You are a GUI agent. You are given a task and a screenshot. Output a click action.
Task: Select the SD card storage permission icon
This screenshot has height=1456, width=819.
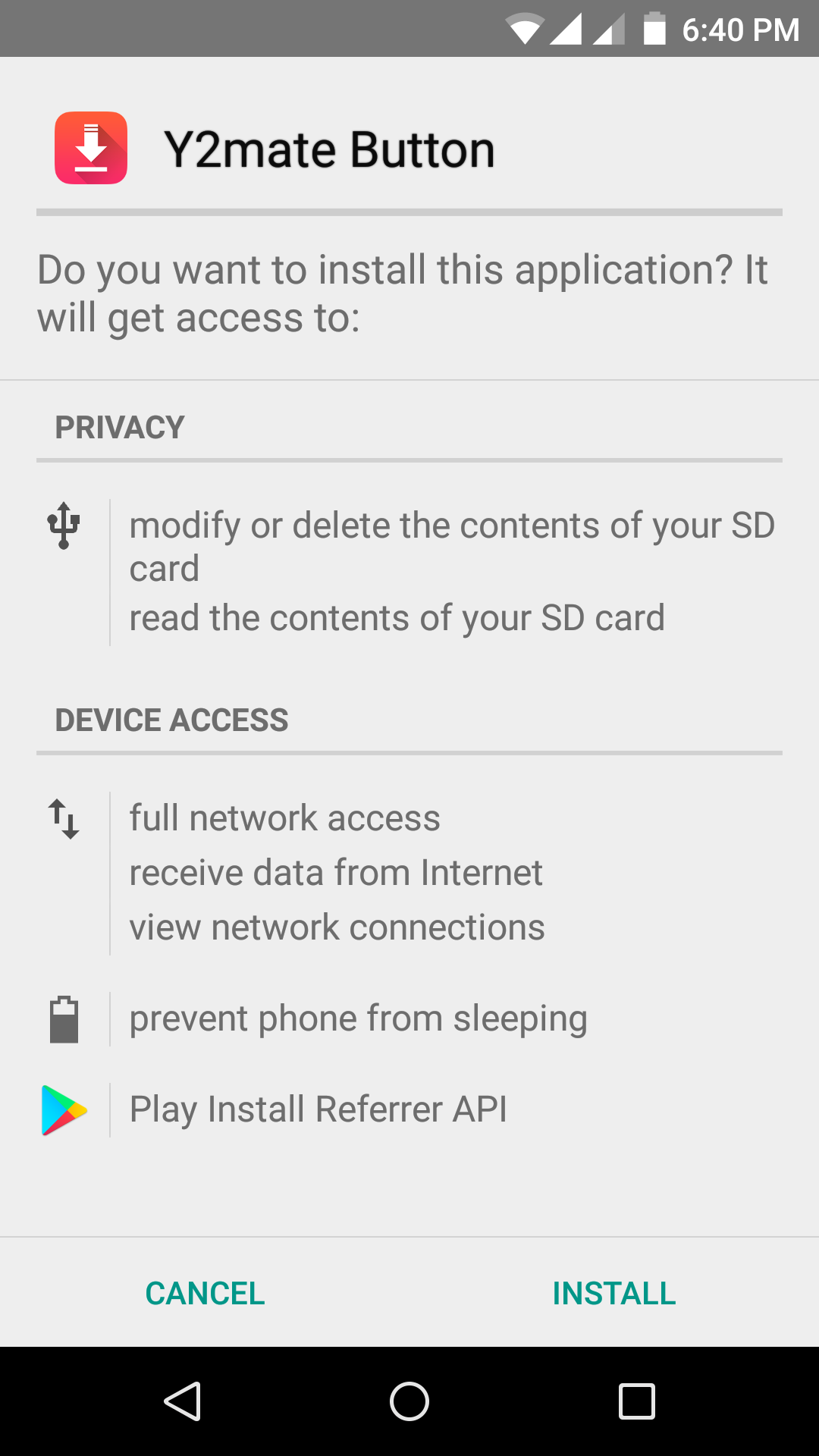[64, 525]
